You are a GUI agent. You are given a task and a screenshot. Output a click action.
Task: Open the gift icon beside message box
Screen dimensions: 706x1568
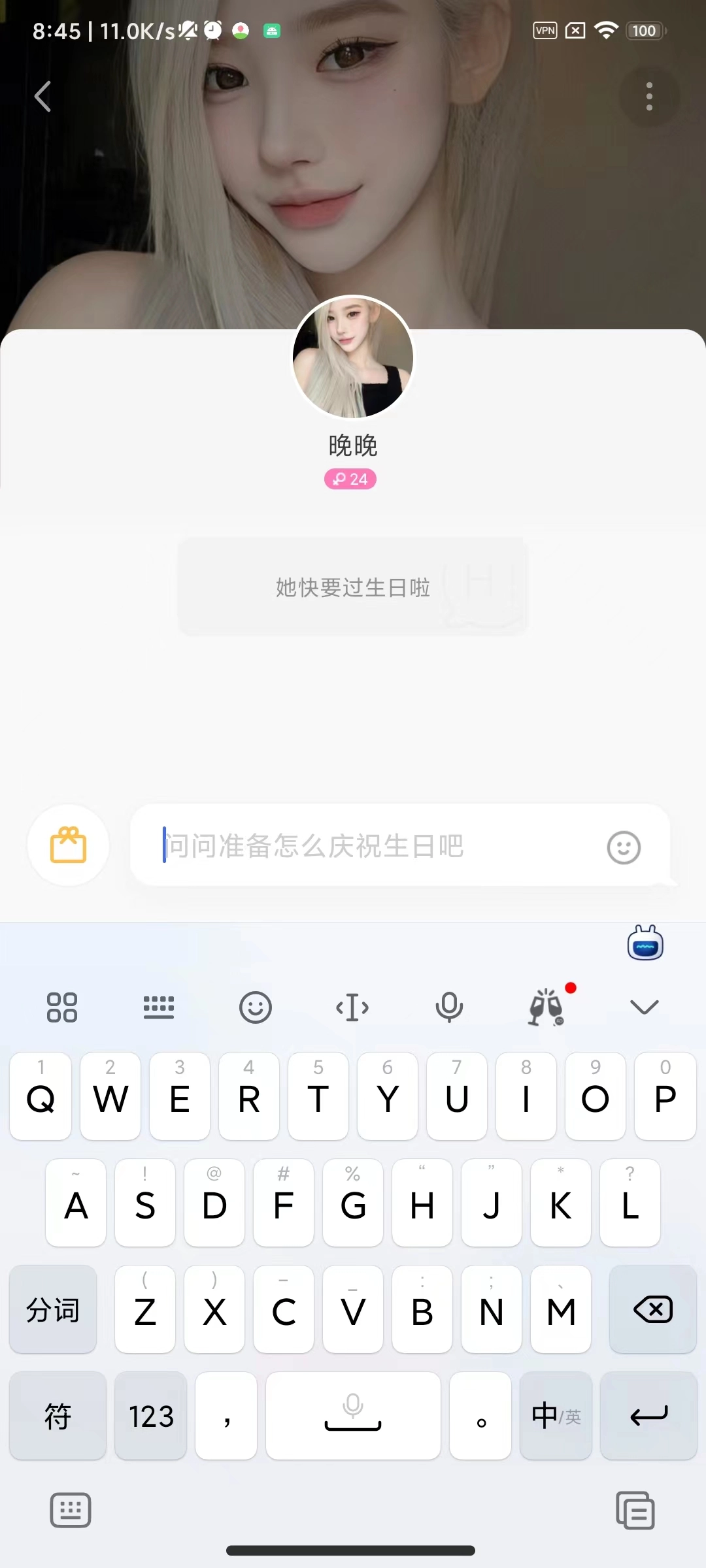click(68, 845)
